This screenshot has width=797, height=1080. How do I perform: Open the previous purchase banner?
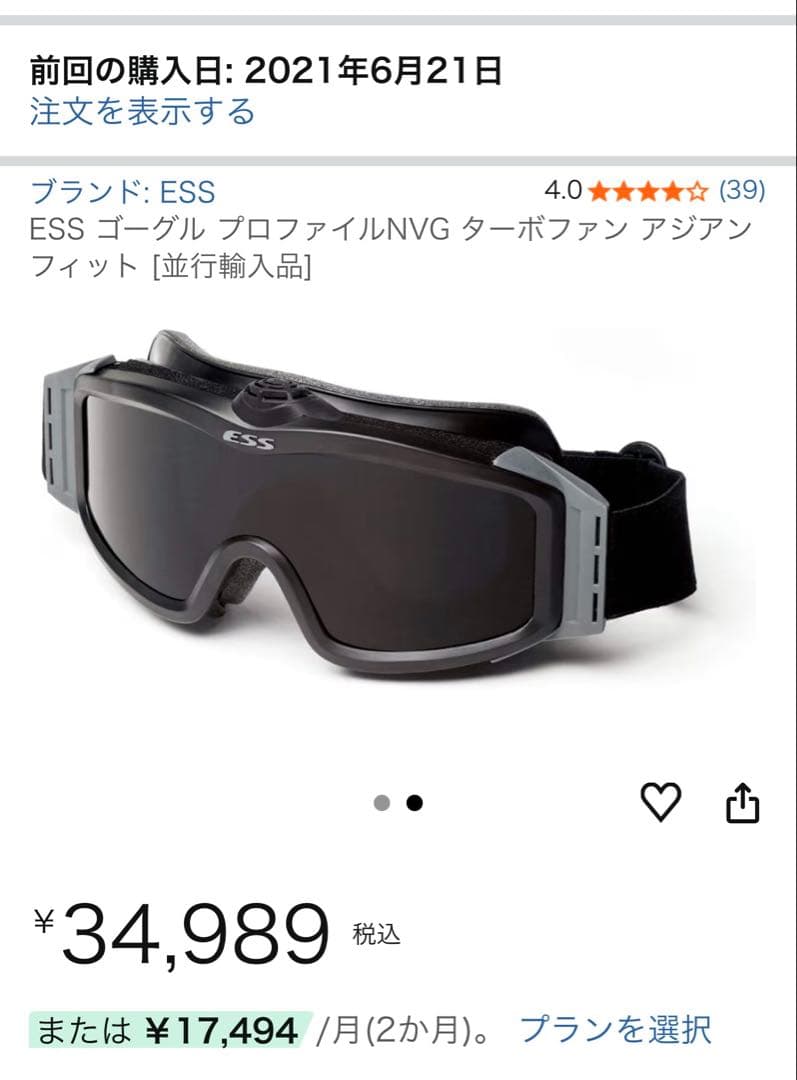point(265,70)
